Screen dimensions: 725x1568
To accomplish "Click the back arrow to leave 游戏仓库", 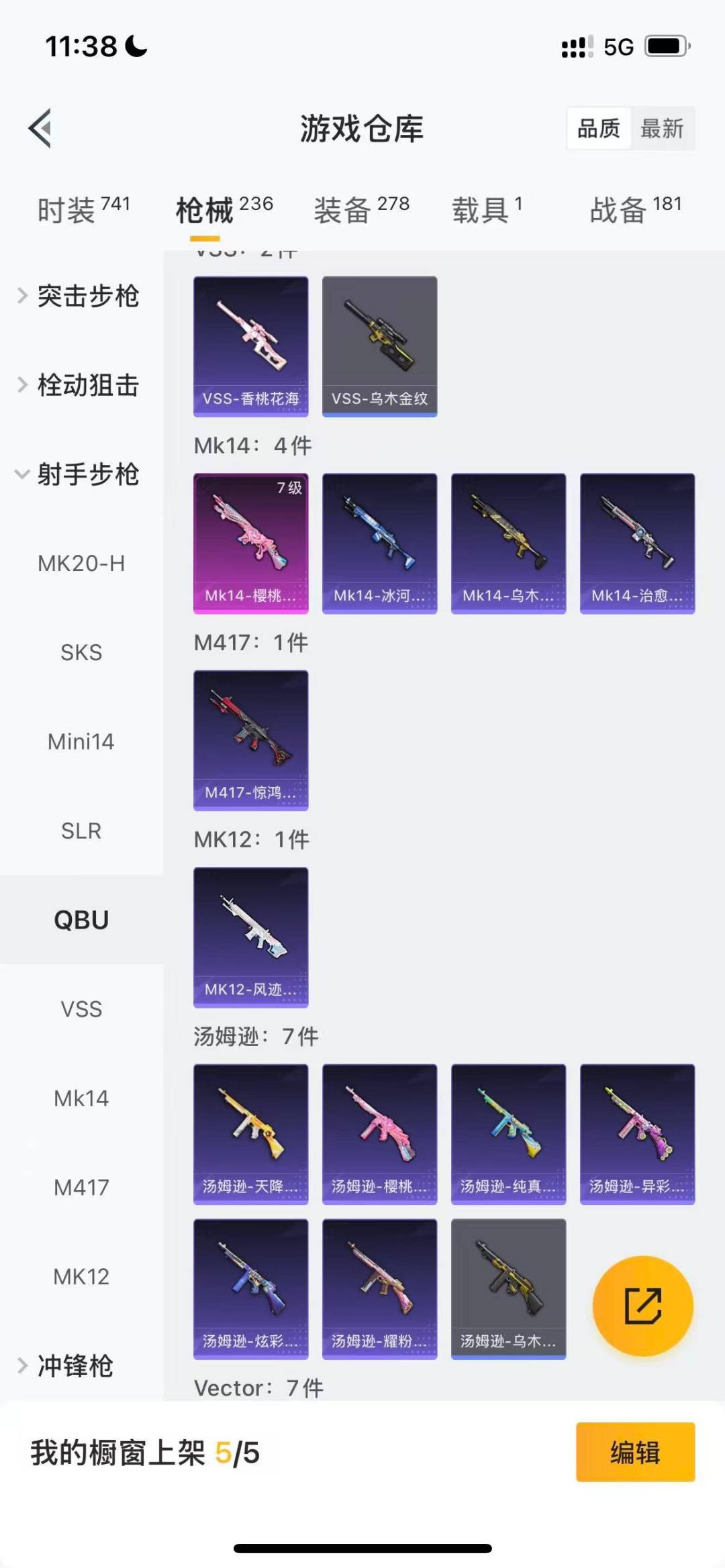I will point(42,129).
